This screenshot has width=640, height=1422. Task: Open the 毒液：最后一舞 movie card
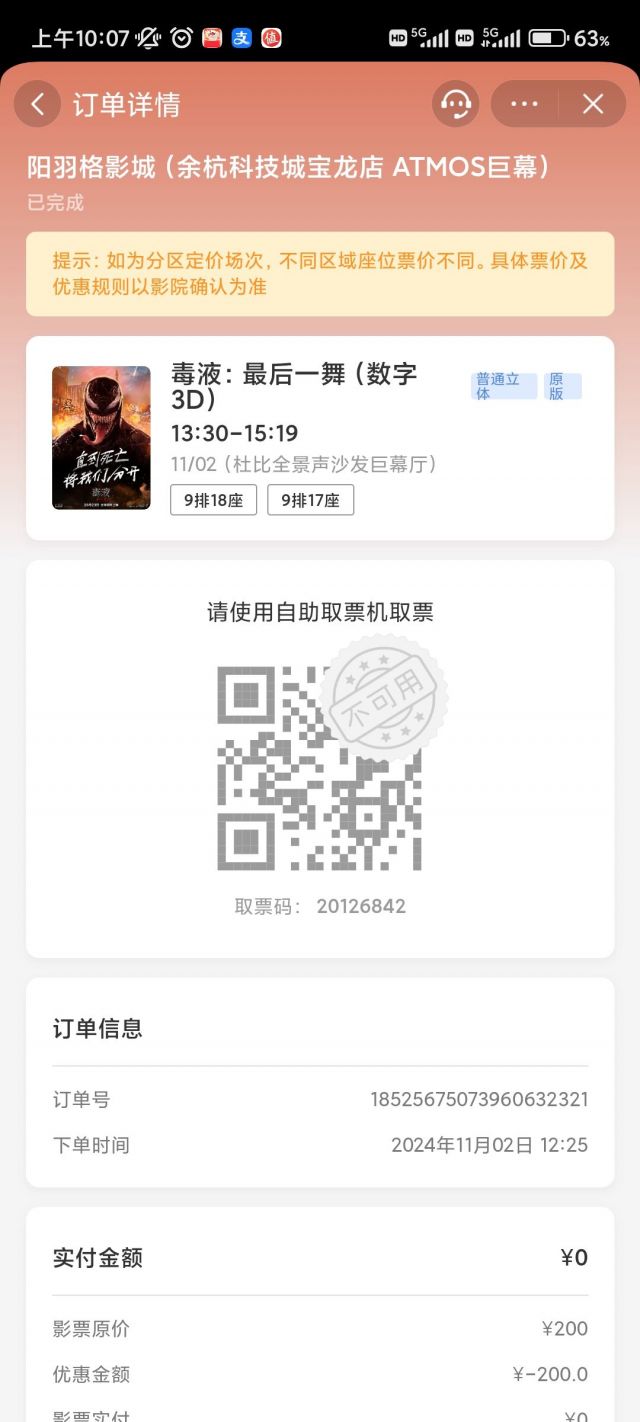click(320, 438)
